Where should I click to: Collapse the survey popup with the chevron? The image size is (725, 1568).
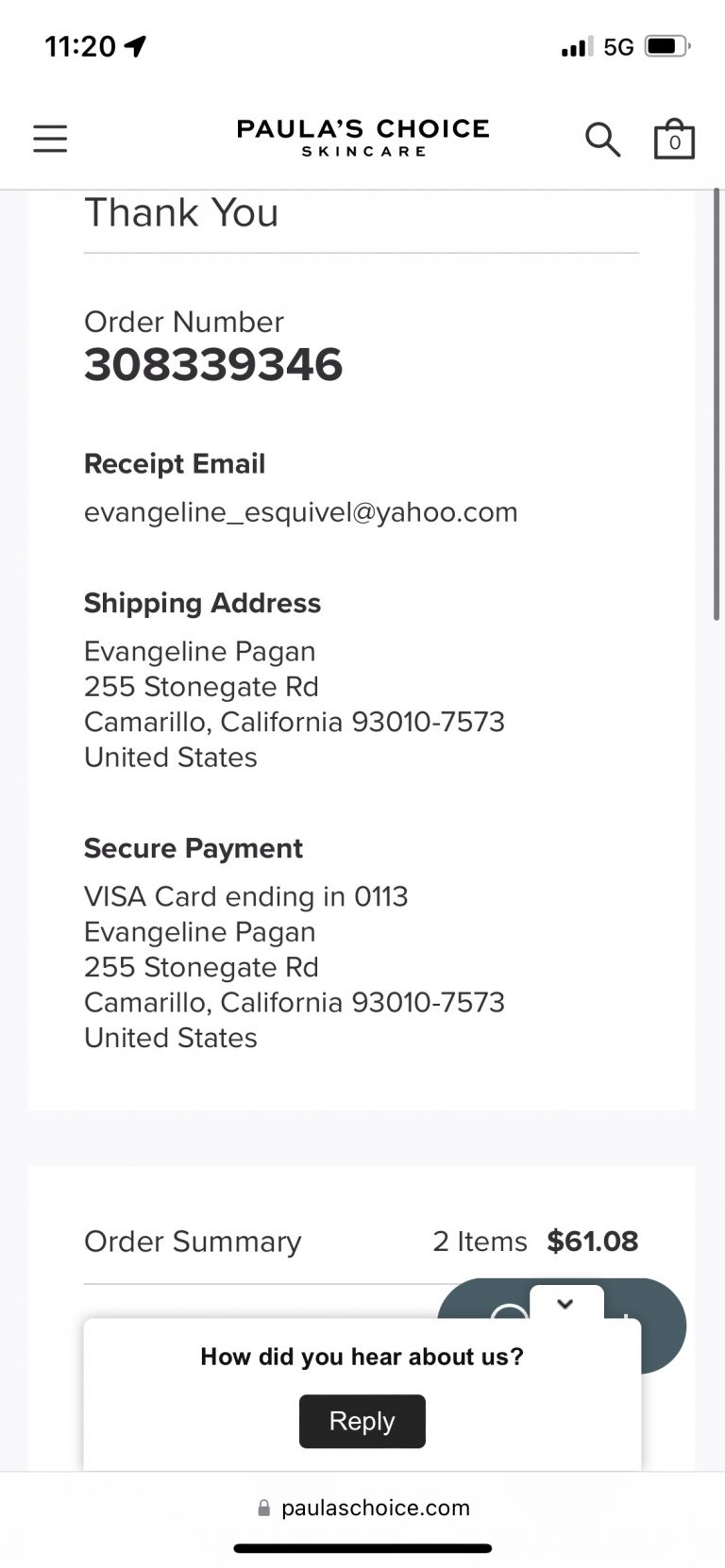pos(565,1305)
